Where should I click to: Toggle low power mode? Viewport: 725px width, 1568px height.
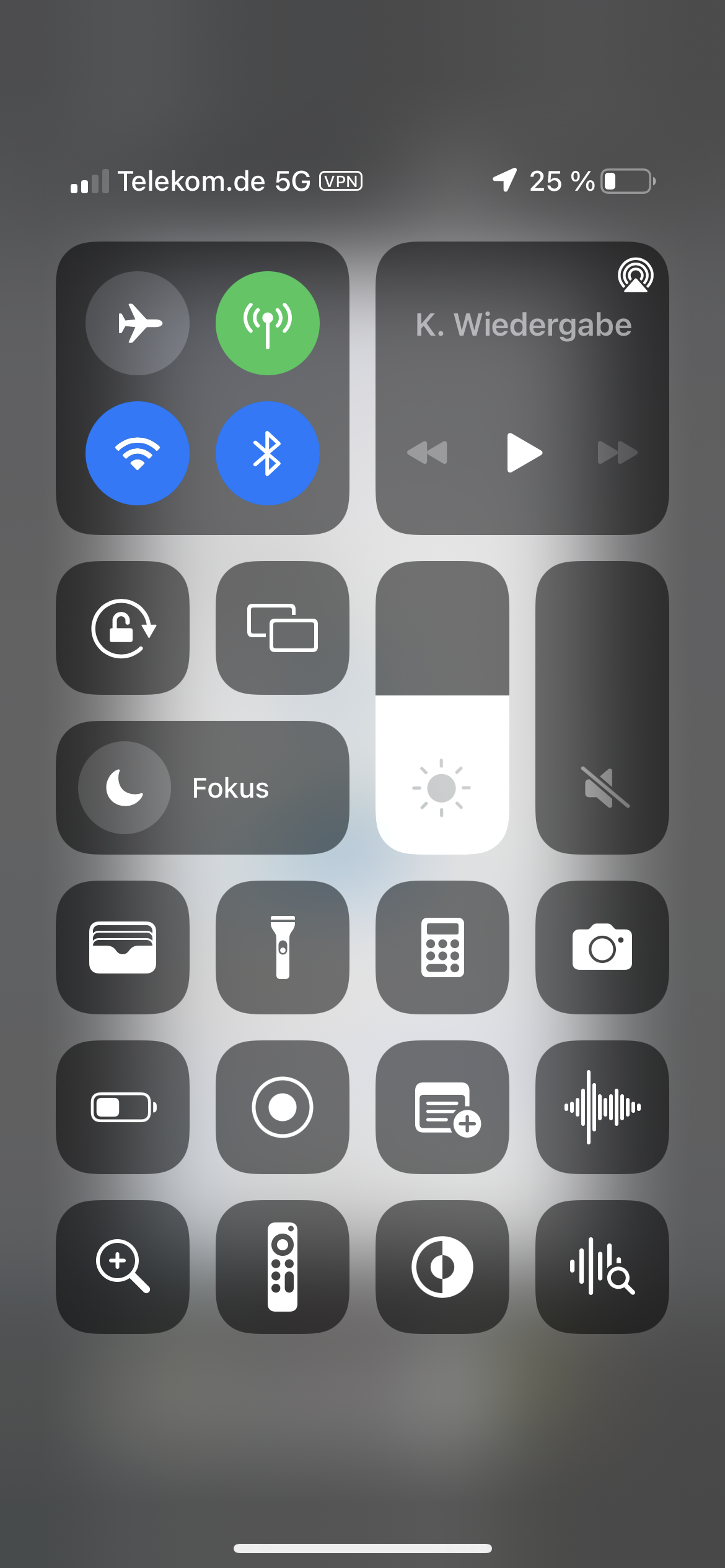click(x=123, y=1107)
